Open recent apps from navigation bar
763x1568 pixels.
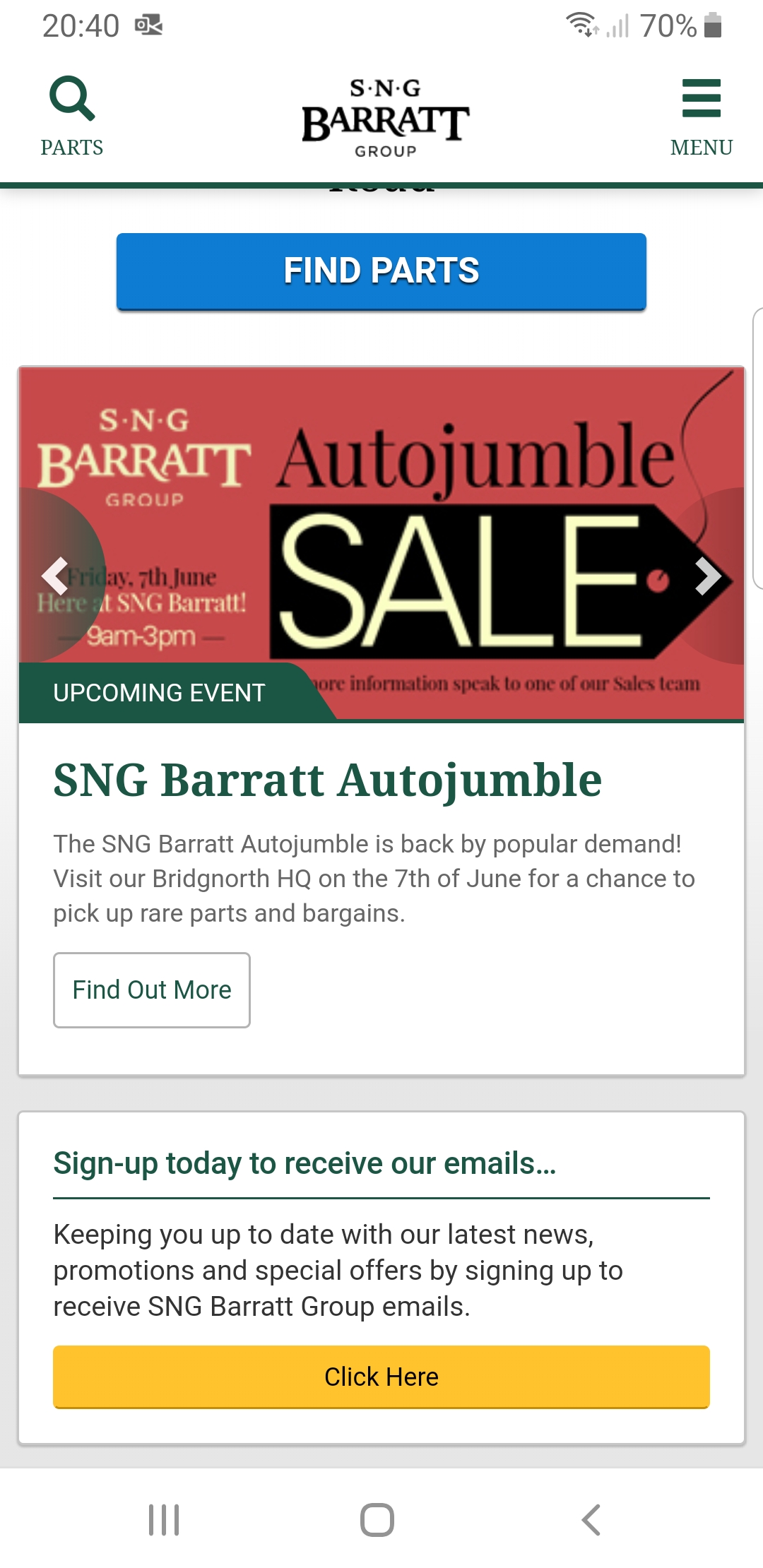pyautogui.click(x=164, y=1519)
